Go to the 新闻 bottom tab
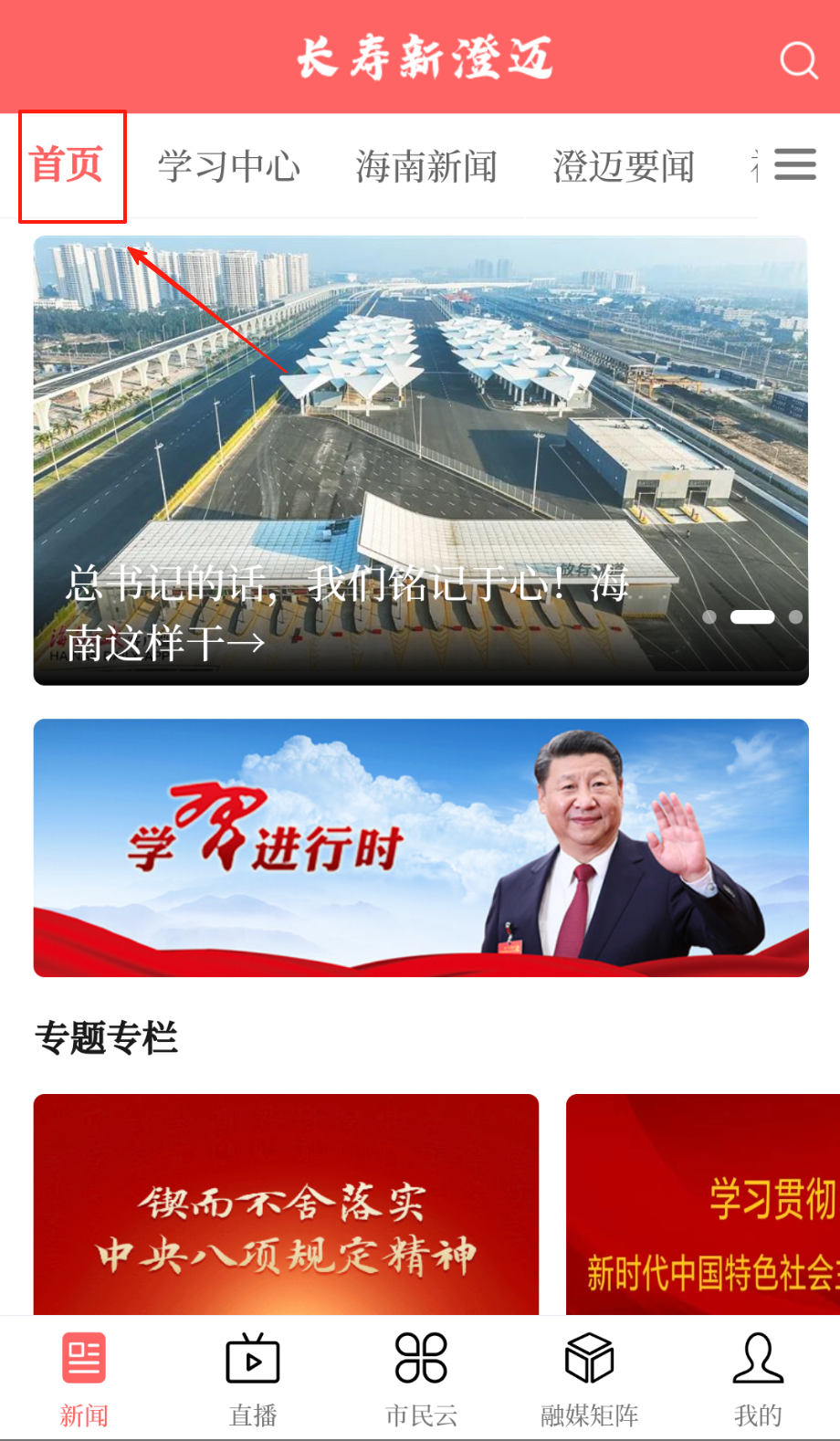840x1441 pixels. [x=84, y=1378]
